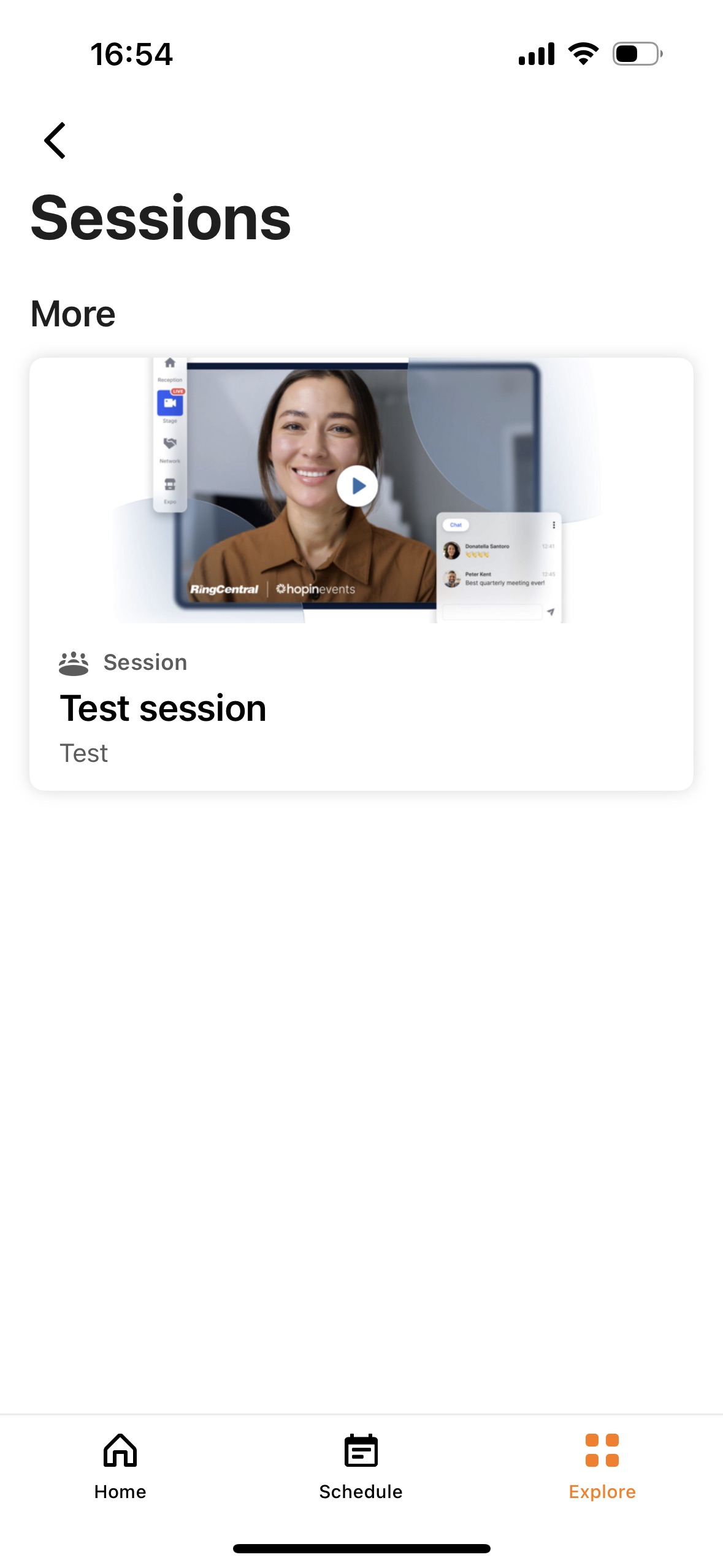Select the Explore tab
The image size is (723, 1568).
(602, 1466)
